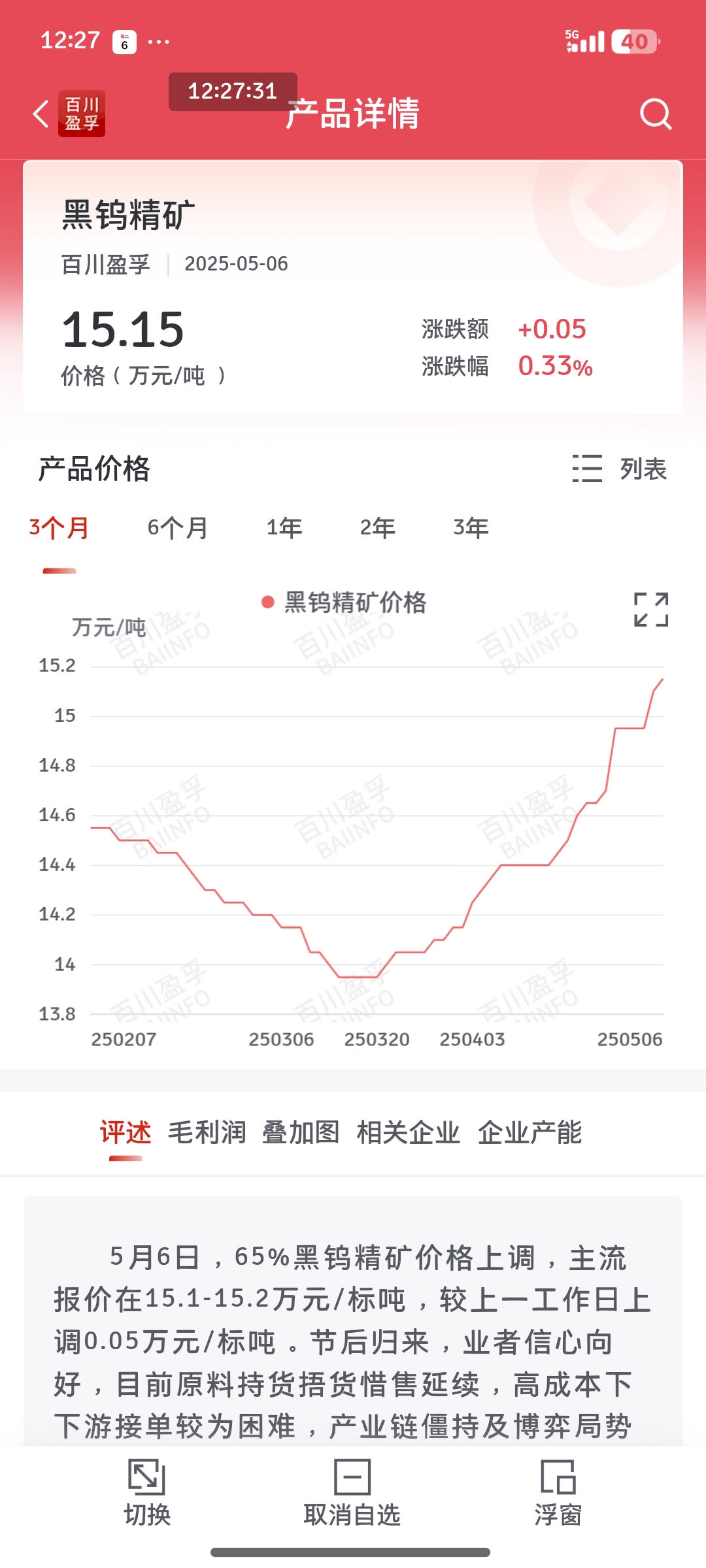Go back using the back arrow
The width and height of the screenshot is (706, 1568).
point(41,114)
